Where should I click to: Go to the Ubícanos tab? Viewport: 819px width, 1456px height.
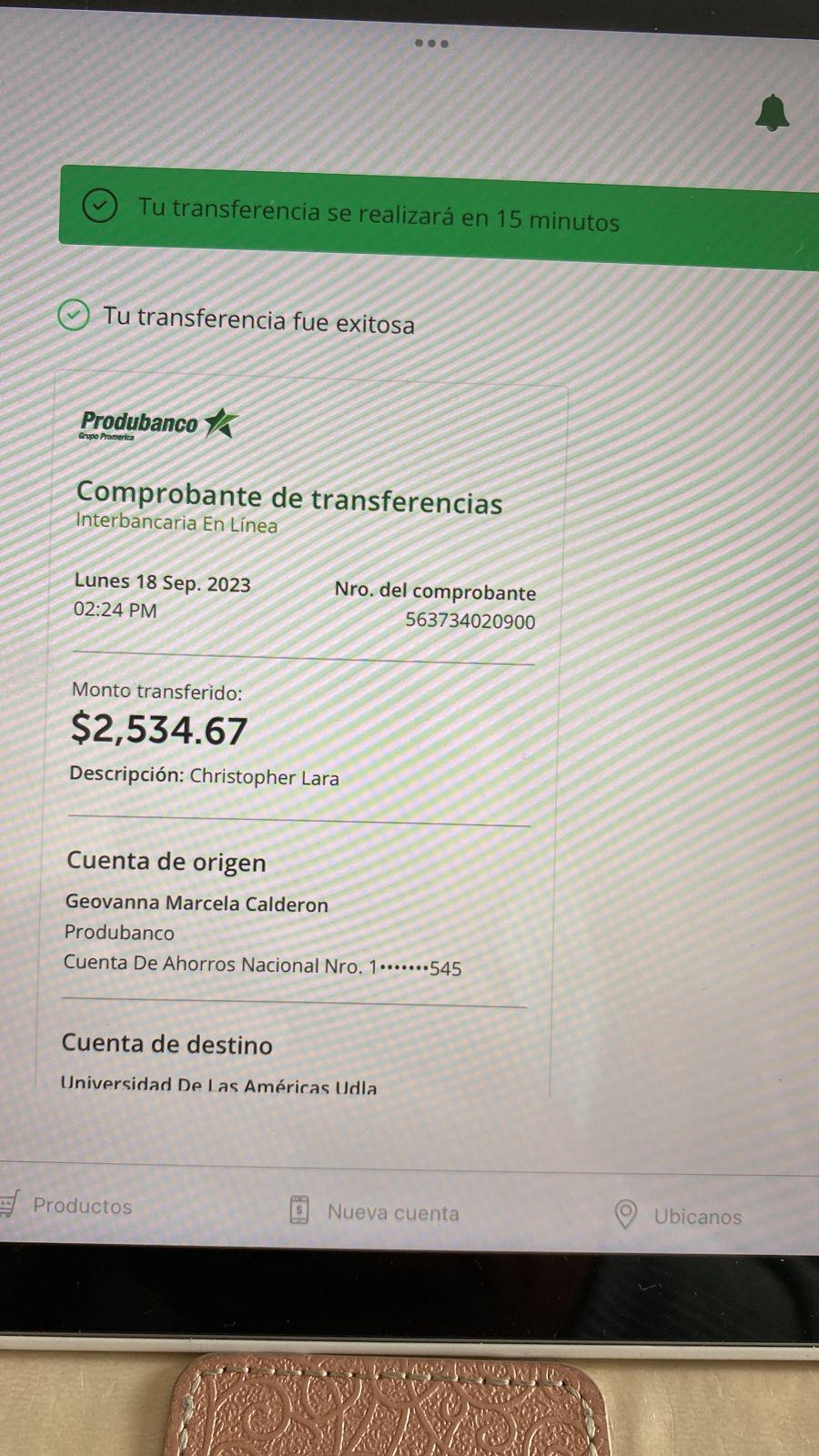click(x=678, y=1216)
